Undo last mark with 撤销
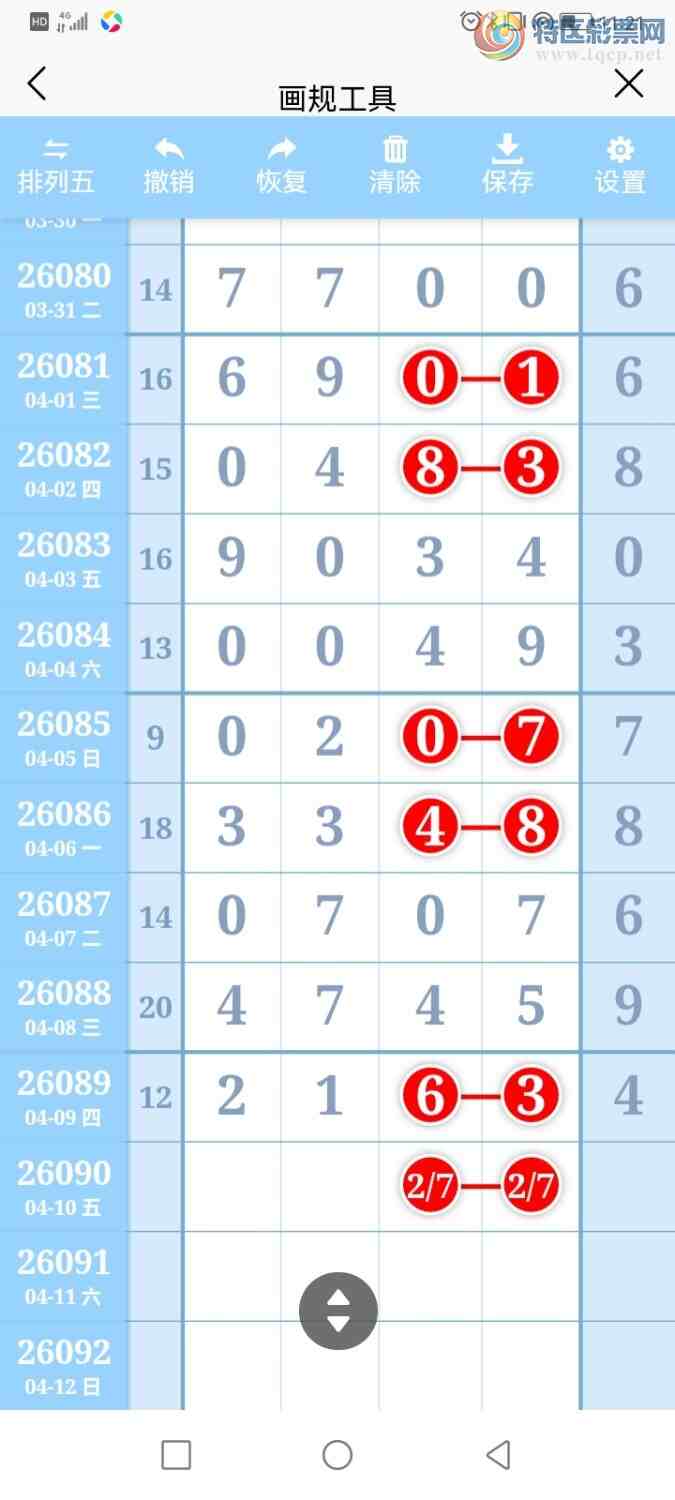 tap(168, 167)
